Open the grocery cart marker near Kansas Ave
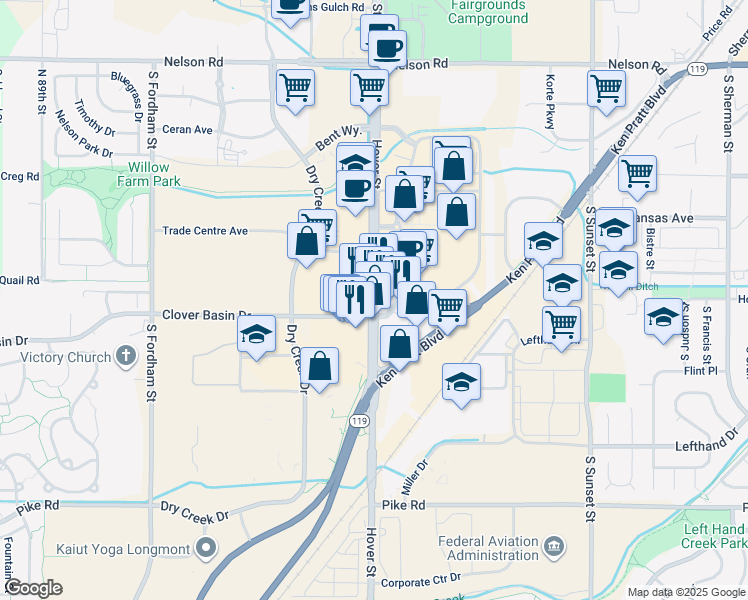The image size is (748, 600). 637,174
